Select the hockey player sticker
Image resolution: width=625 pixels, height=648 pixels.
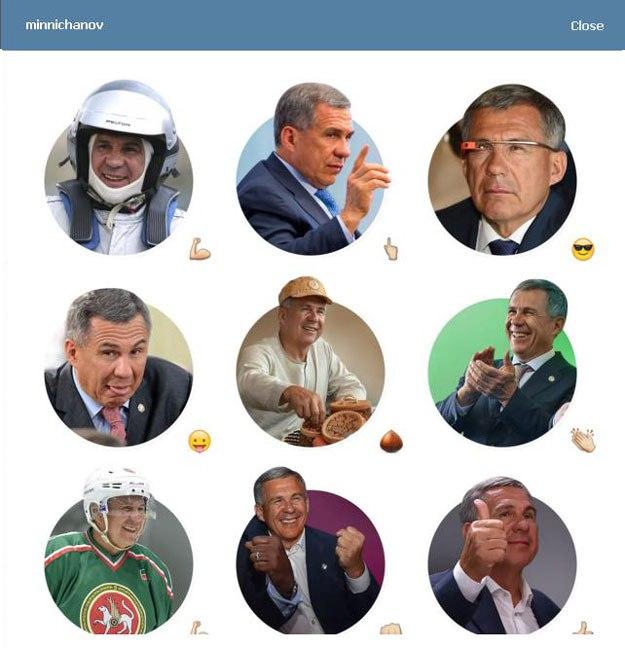[x=119, y=555]
